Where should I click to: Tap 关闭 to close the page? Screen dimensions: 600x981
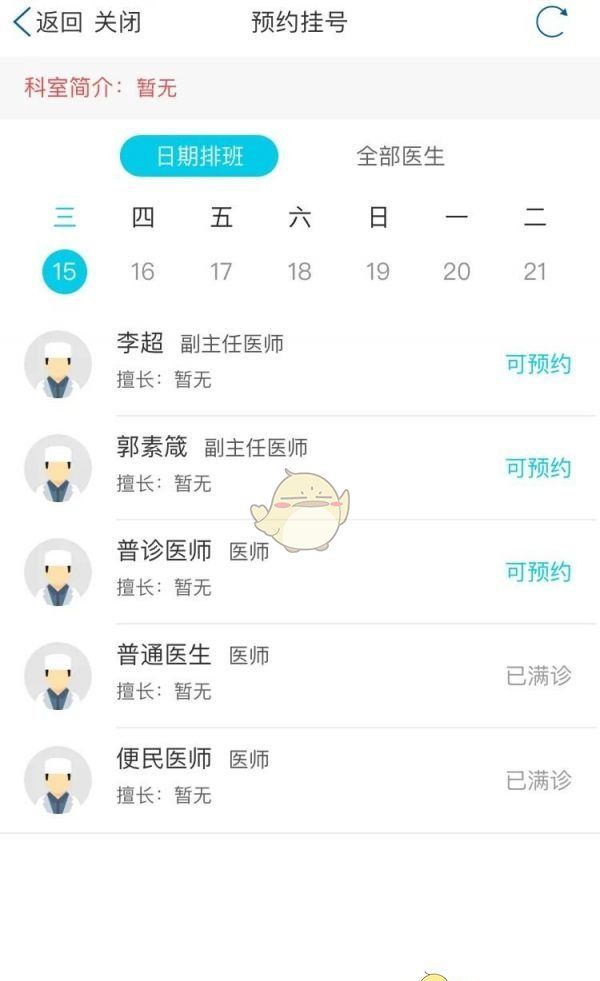point(117,23)
